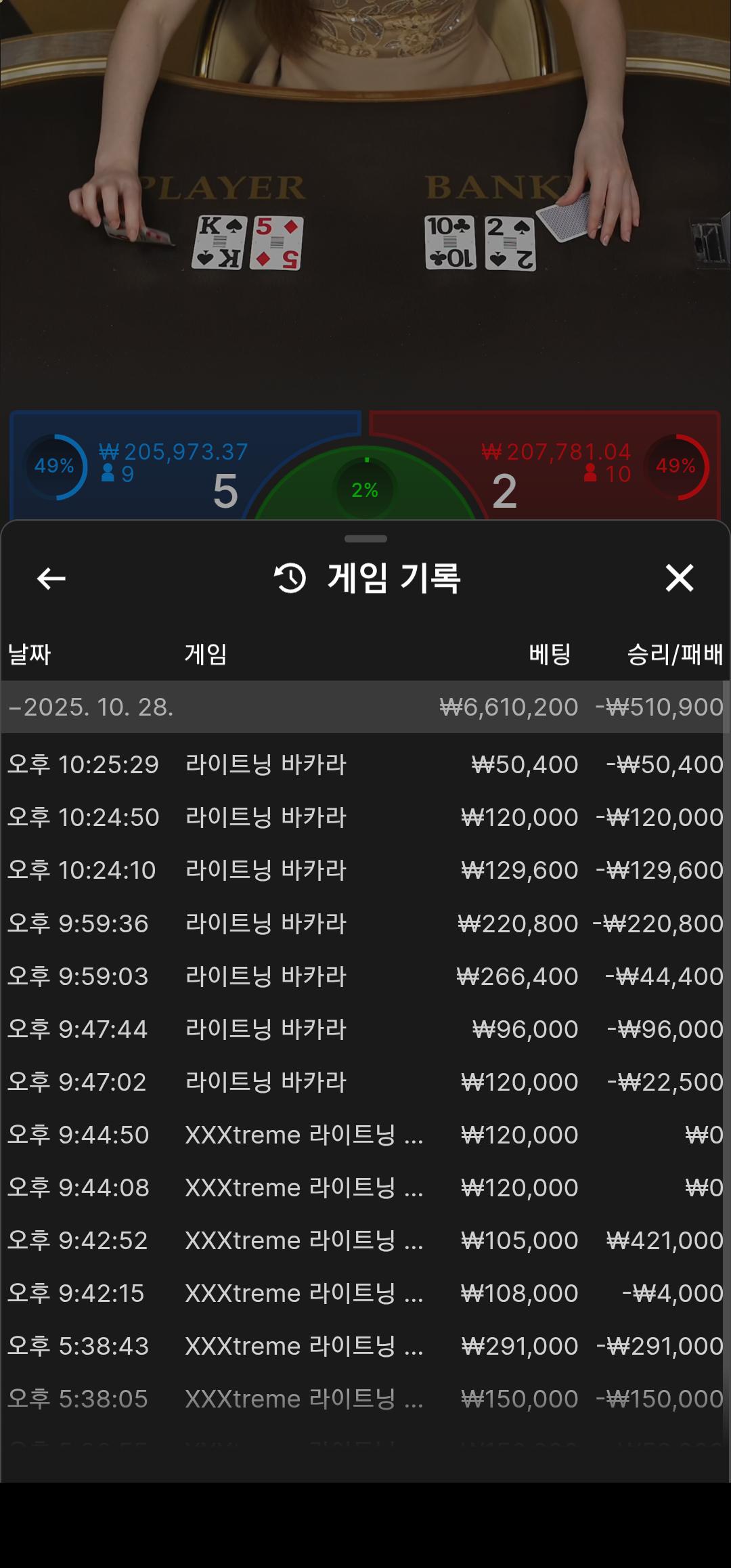The width and height of the screenshot is (731, 1568).
Task: Open the 오후 5:38:43 ₩291,000 bet record
Action: tap(365, 1346)
